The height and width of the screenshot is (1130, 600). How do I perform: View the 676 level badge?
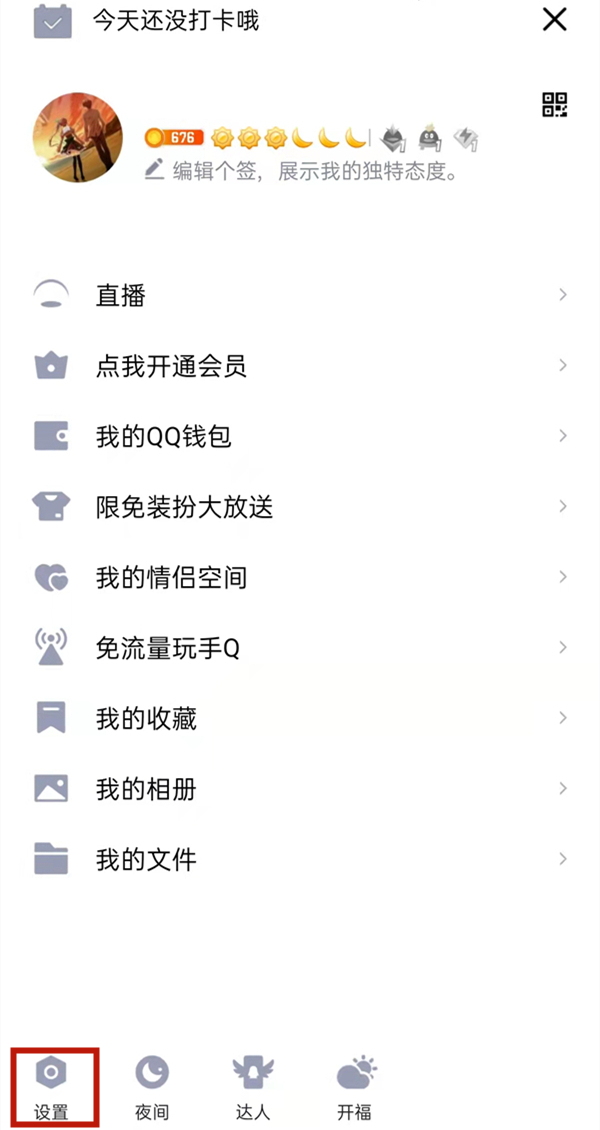coord(175,137)
